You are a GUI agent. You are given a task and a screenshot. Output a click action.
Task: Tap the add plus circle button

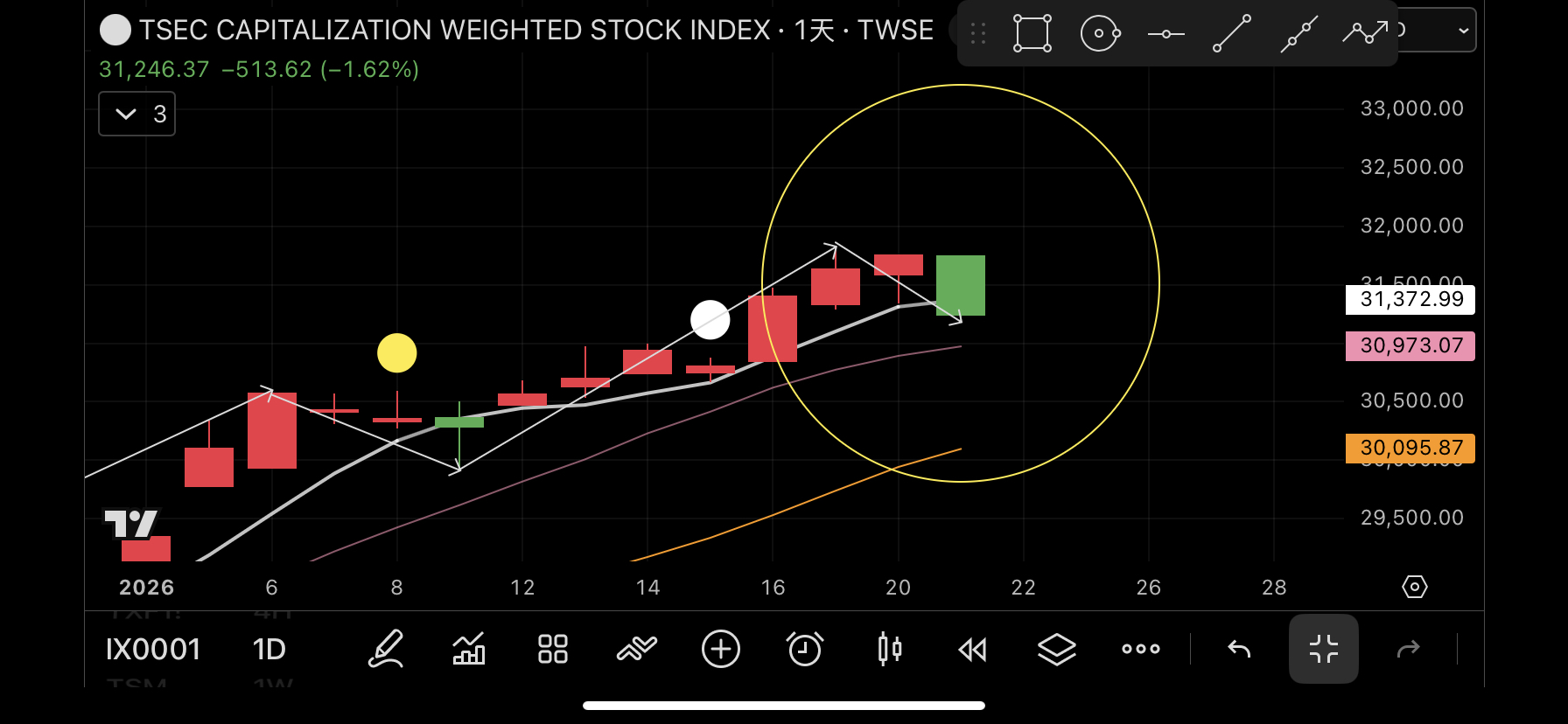[720, 649]
